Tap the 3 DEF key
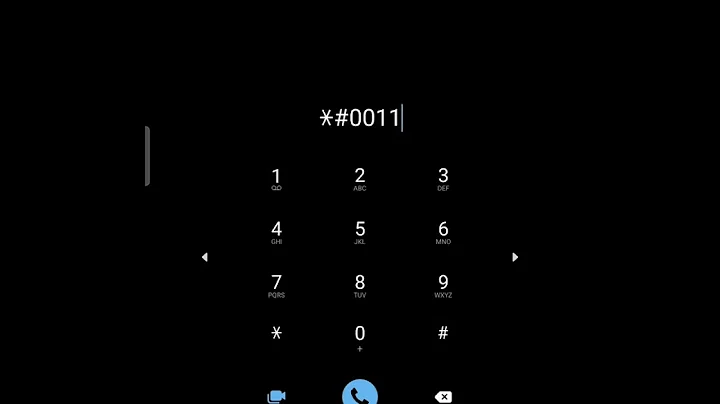 (443, 179)
